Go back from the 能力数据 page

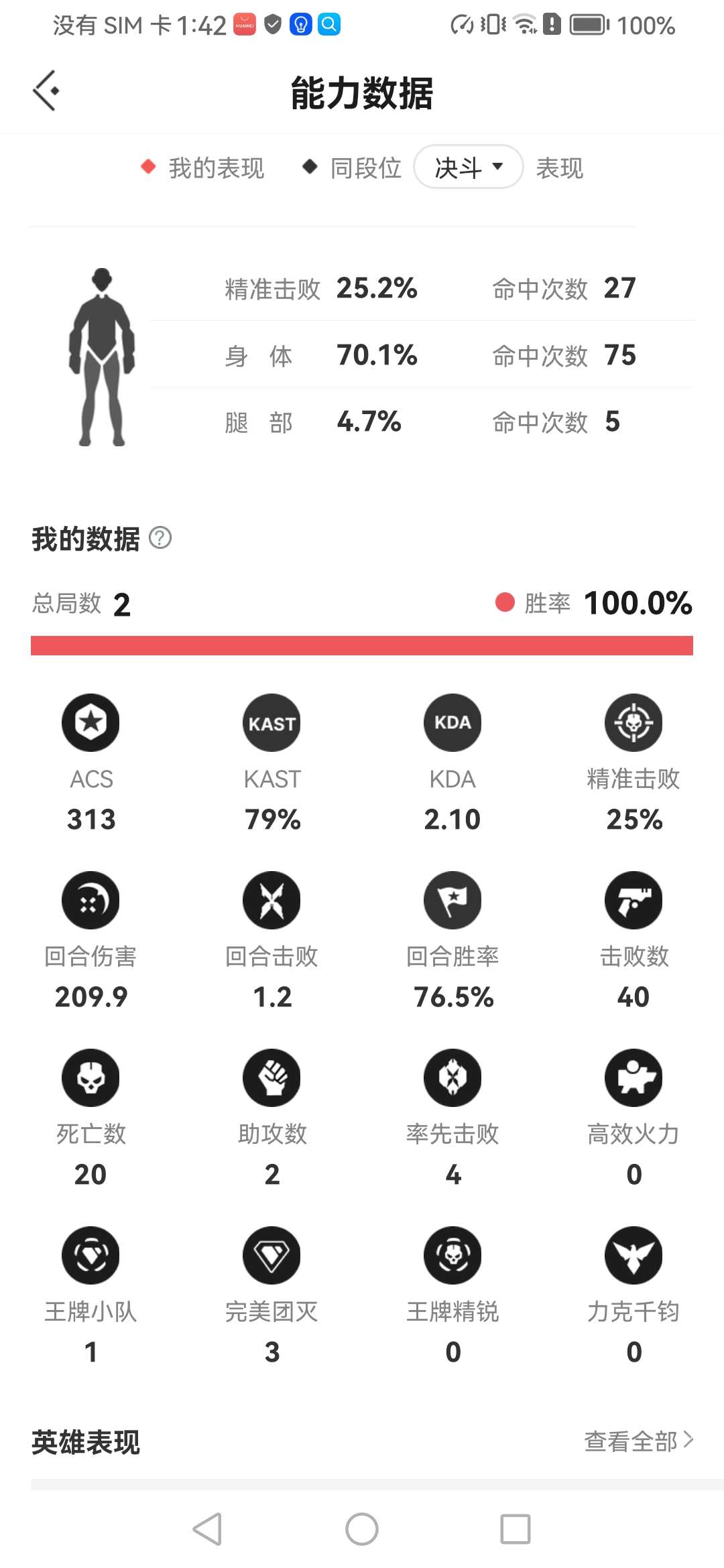point(46,90)
